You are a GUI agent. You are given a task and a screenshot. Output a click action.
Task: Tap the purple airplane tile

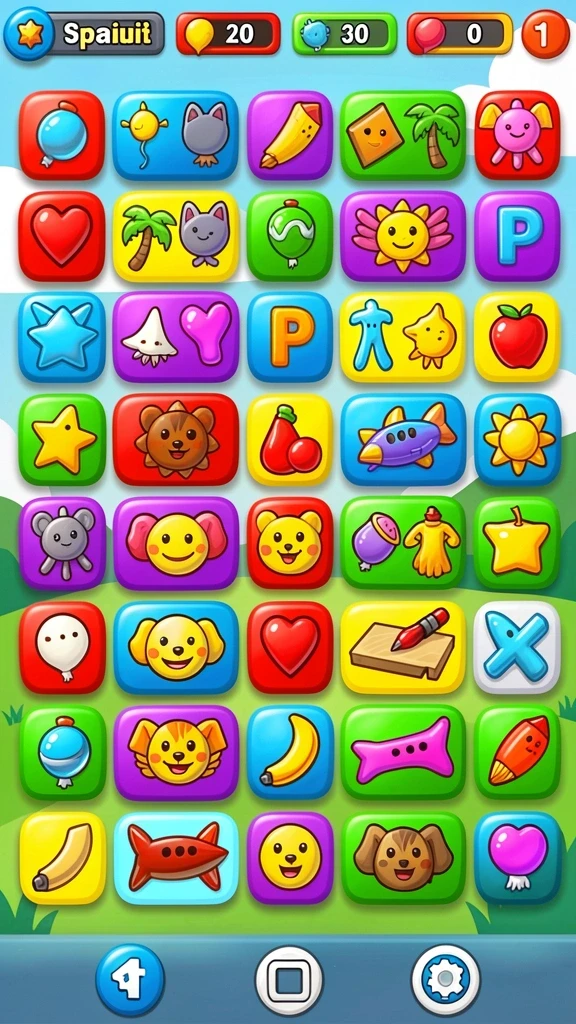click(403, 440)
